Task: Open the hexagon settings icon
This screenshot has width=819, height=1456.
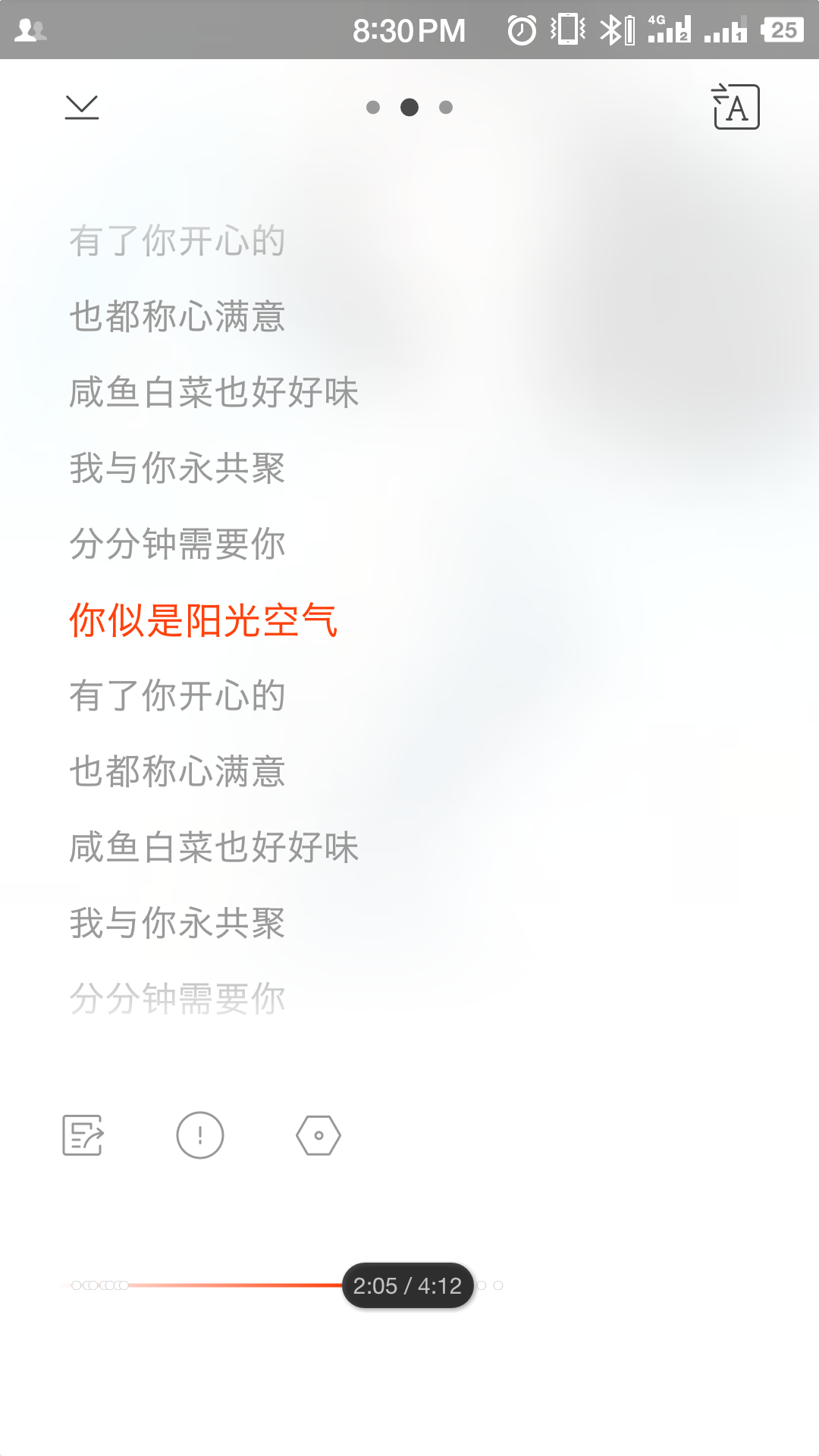Action: pos(318,1135)
